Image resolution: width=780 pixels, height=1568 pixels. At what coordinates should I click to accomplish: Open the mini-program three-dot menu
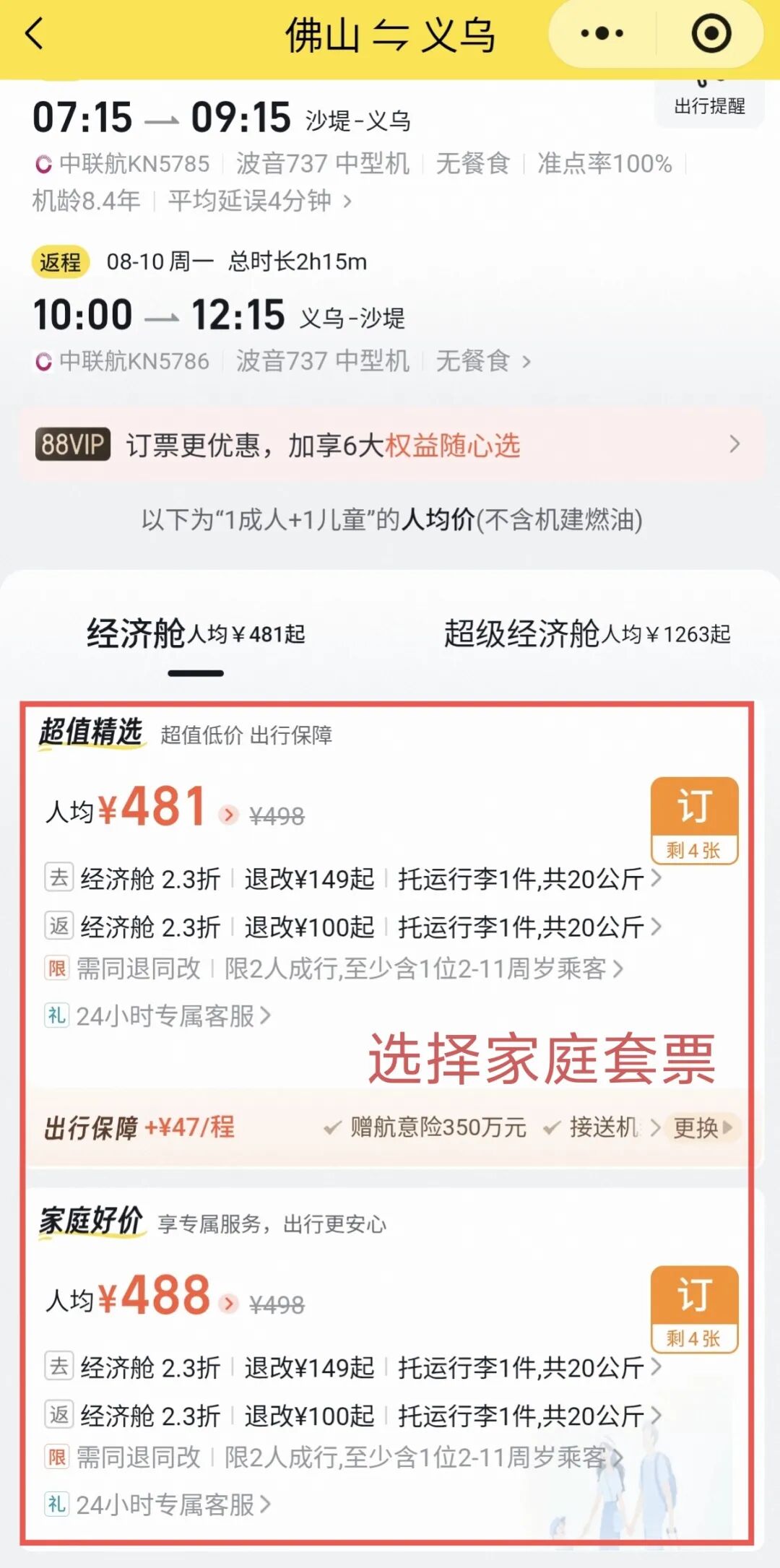602,33
